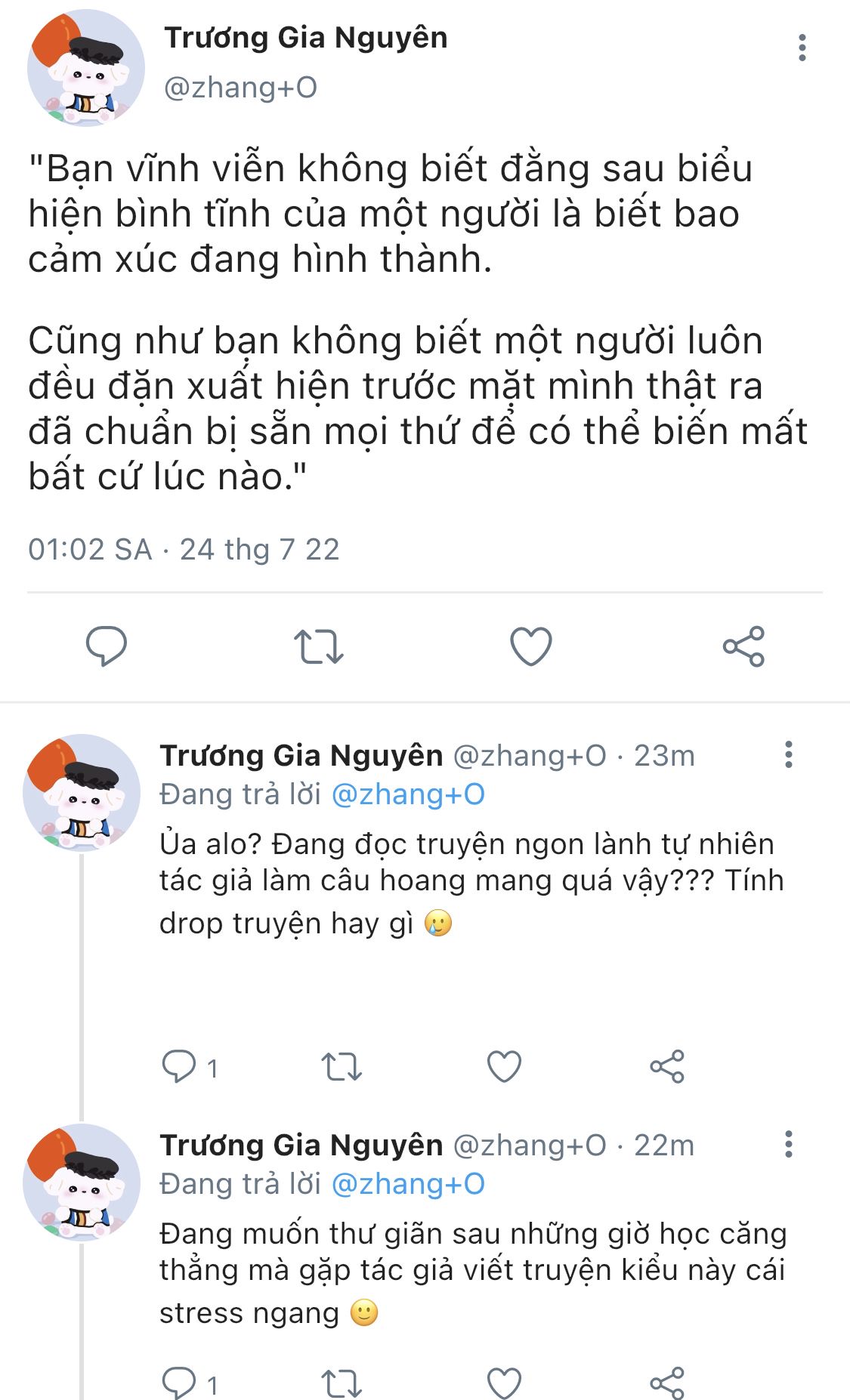850x1400 pixels.
Task: Share the 23m reply
Action: coord(666,1067)
